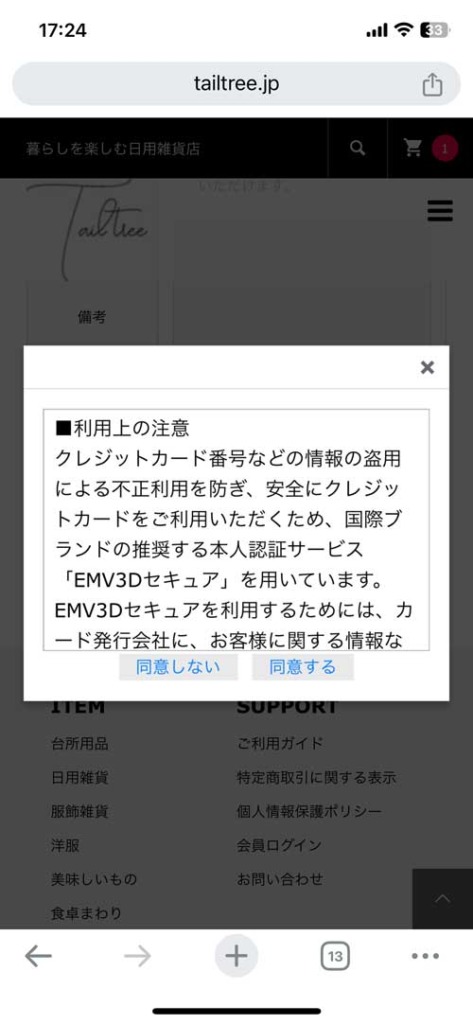Share the page from the address bar
This screenshot has height=1024, width=473.
point(432,84)
